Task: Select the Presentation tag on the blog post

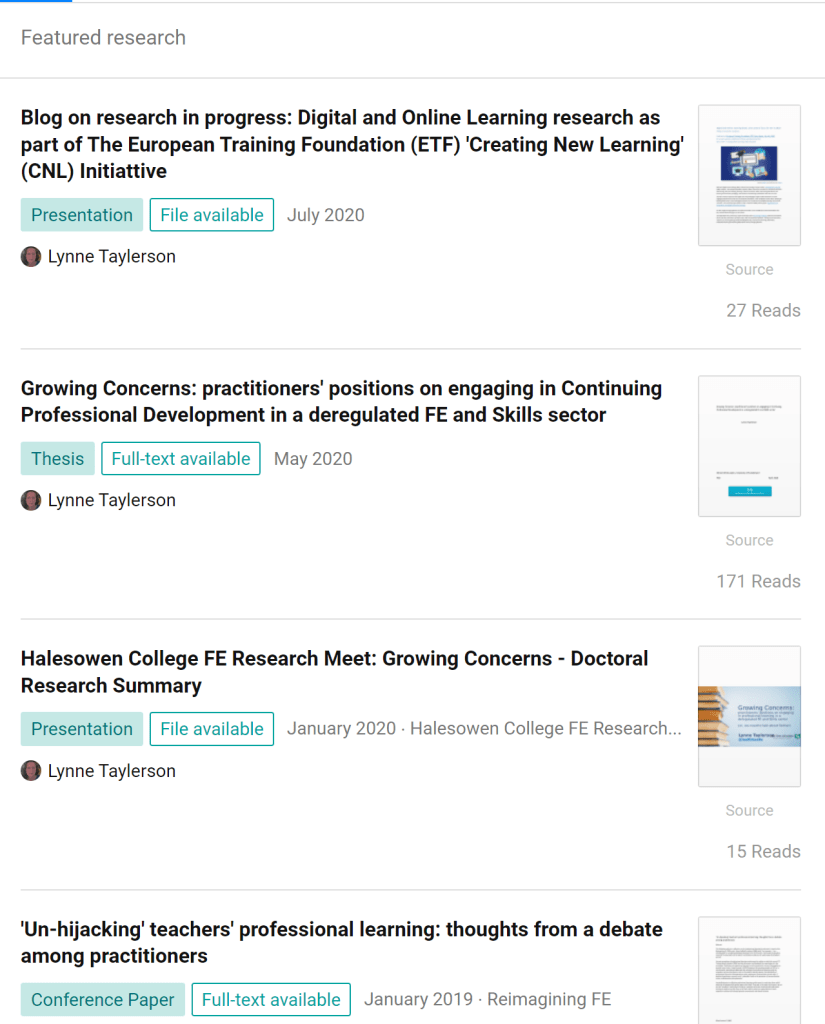Action: (81, 214)
